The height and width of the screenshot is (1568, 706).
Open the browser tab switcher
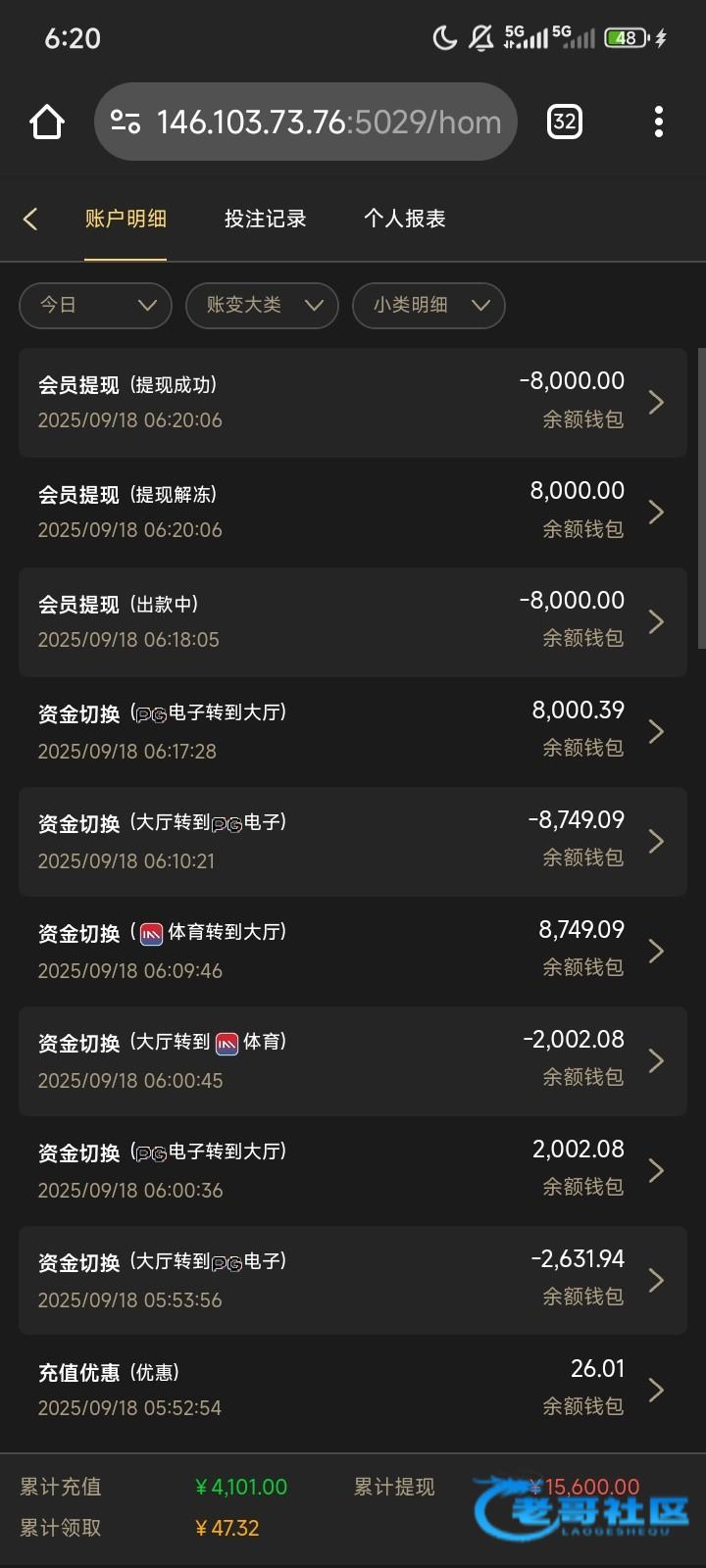[564, 122]
